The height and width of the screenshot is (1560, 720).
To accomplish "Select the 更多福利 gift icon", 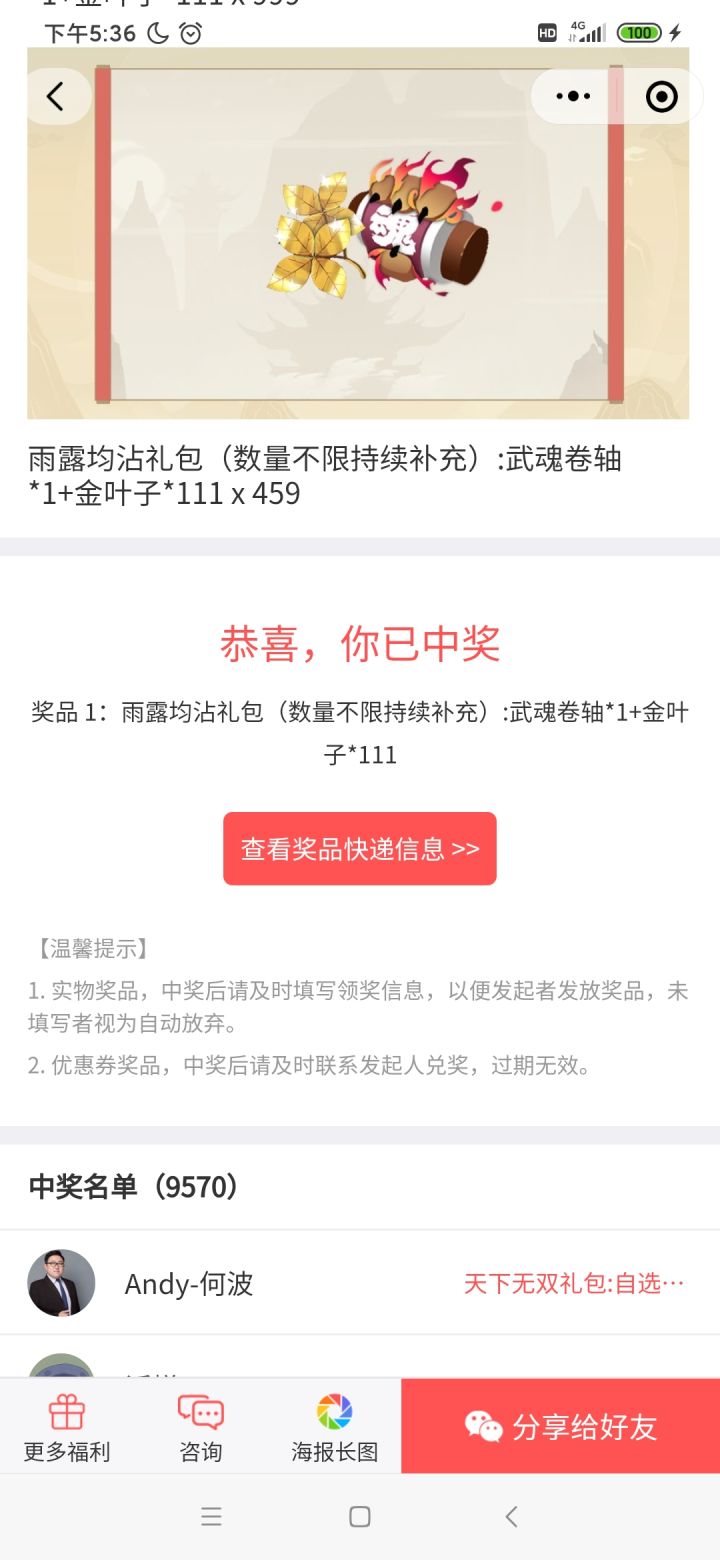I will pyautogui.click(x=66, y=1410).
